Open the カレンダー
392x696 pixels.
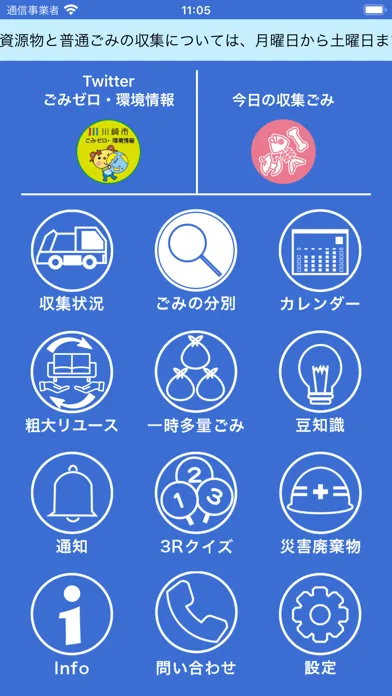320,250
